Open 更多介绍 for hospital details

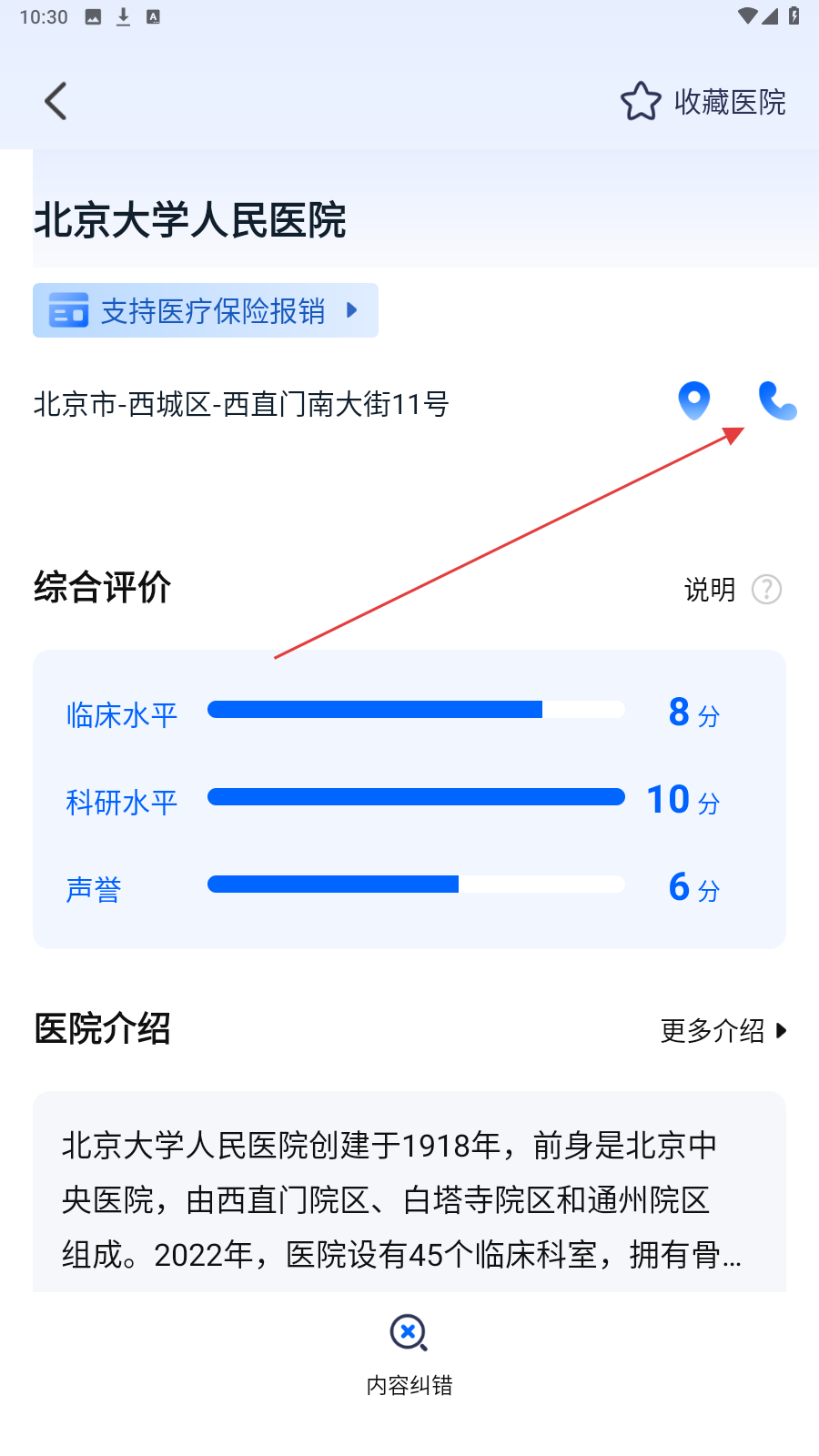click(x=724, y=1030)
